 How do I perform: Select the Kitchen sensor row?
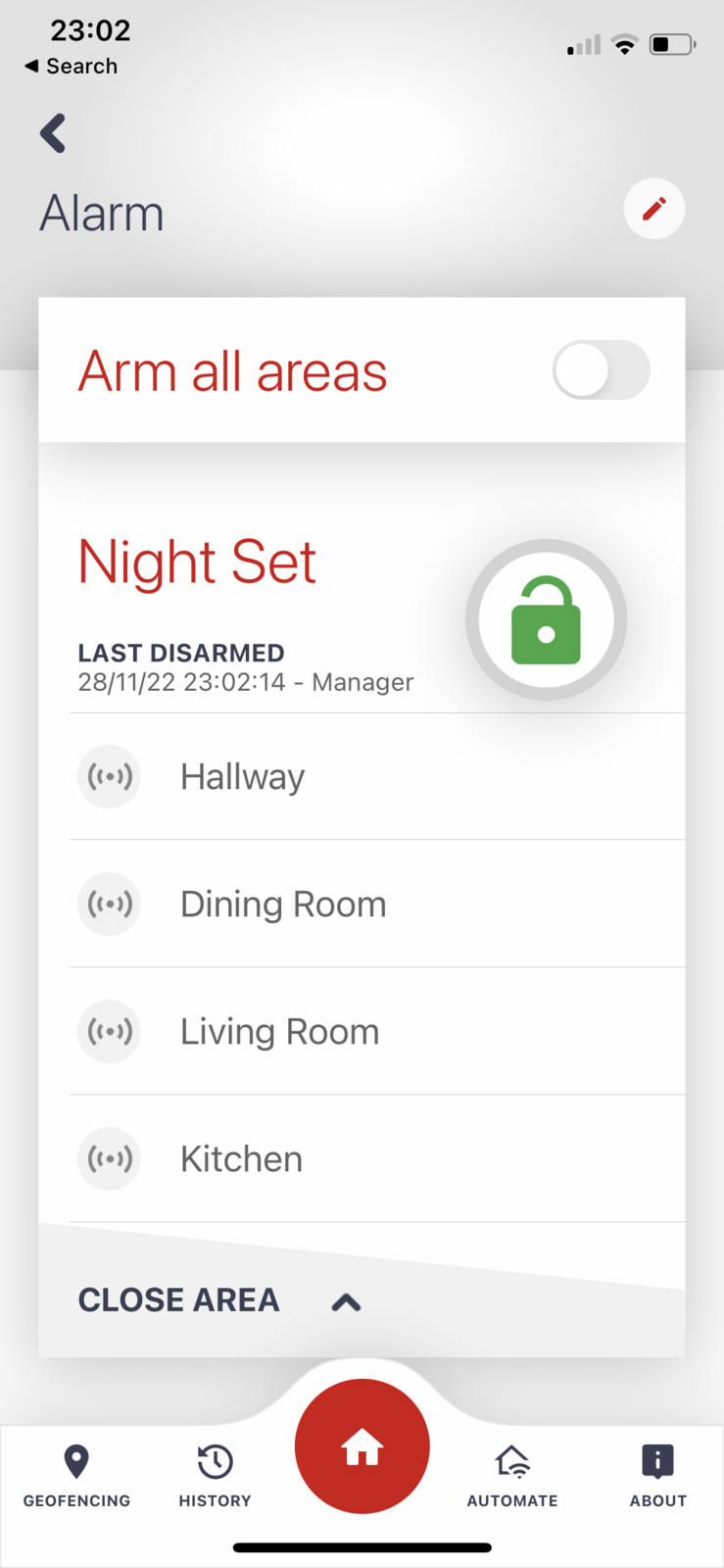(376, 1159)
